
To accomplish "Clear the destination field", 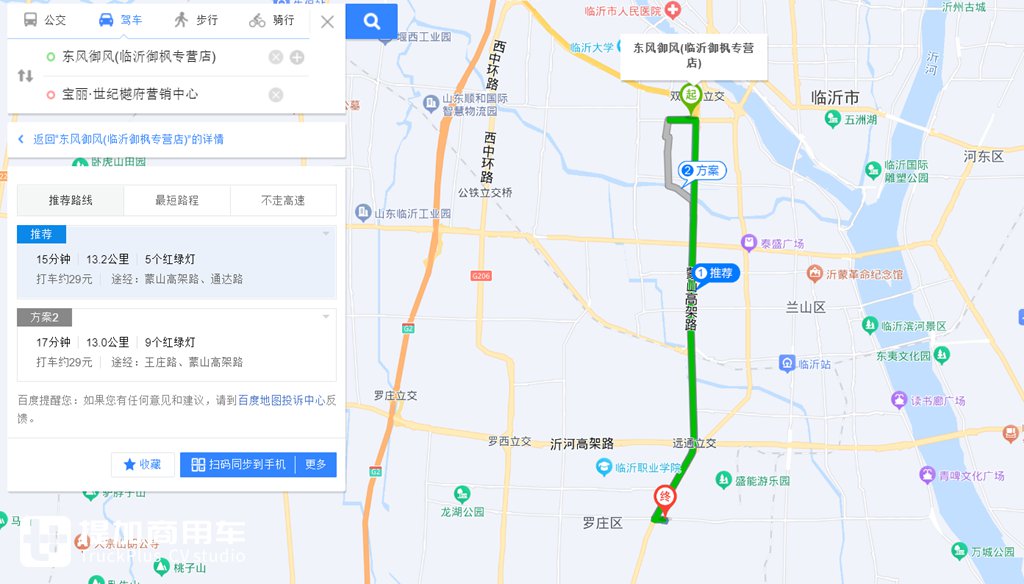I will click(x=276, y=94).
